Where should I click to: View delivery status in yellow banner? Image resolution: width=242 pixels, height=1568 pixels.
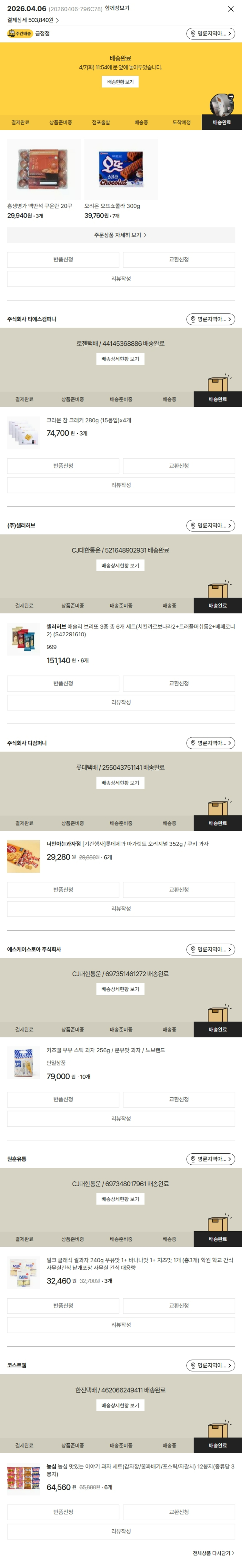coord(120,82)
